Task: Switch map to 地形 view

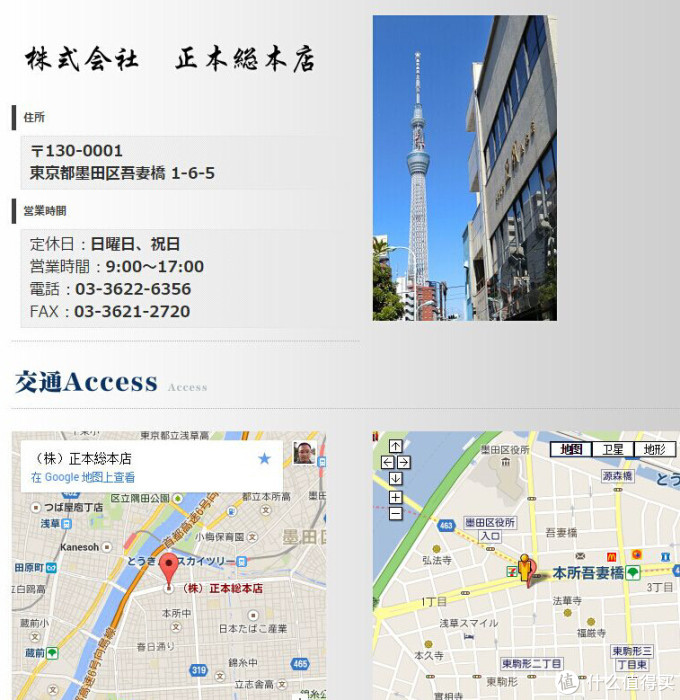Action: 654,449
